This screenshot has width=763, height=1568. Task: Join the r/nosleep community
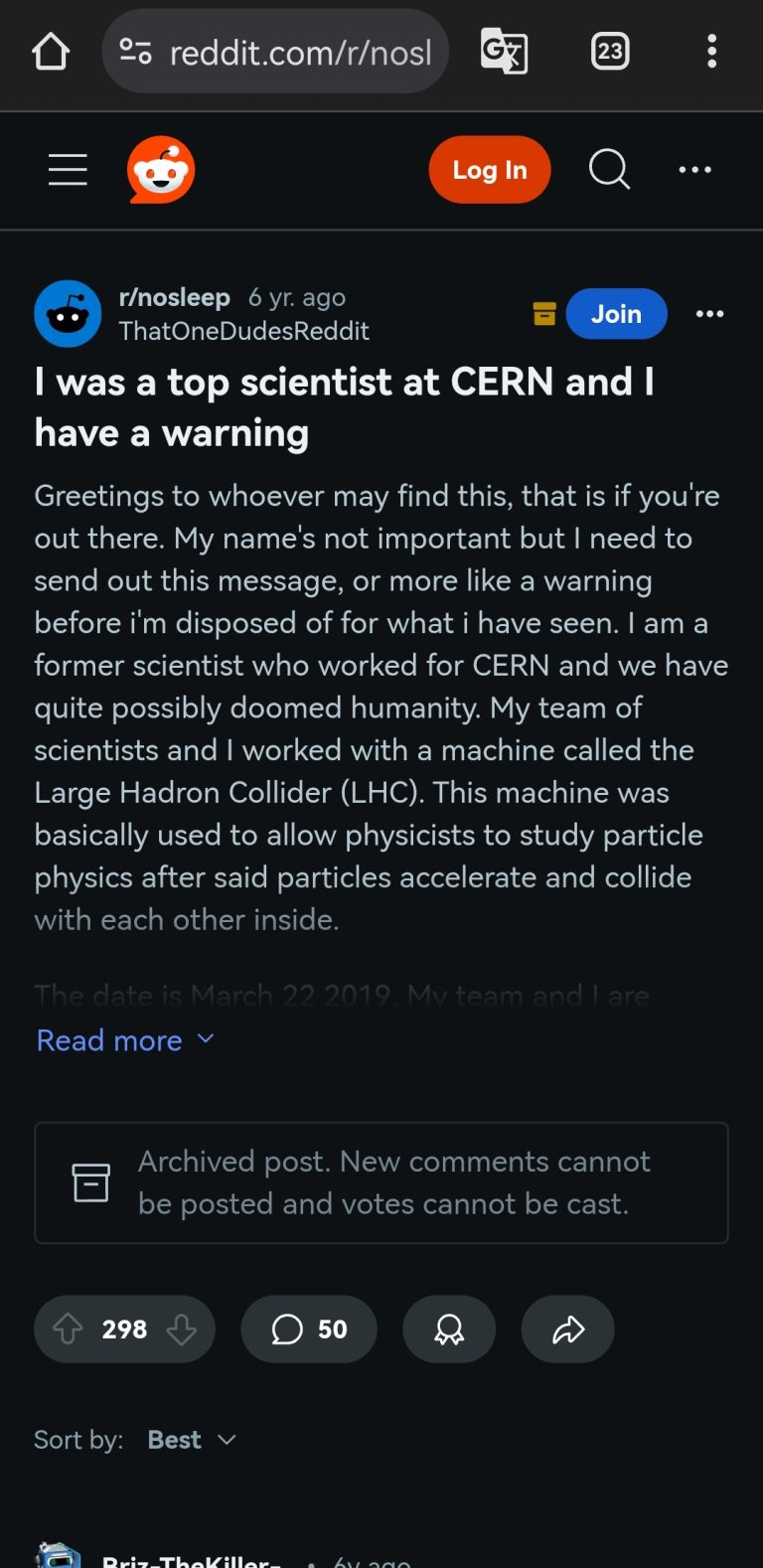[x=616, y=314]
